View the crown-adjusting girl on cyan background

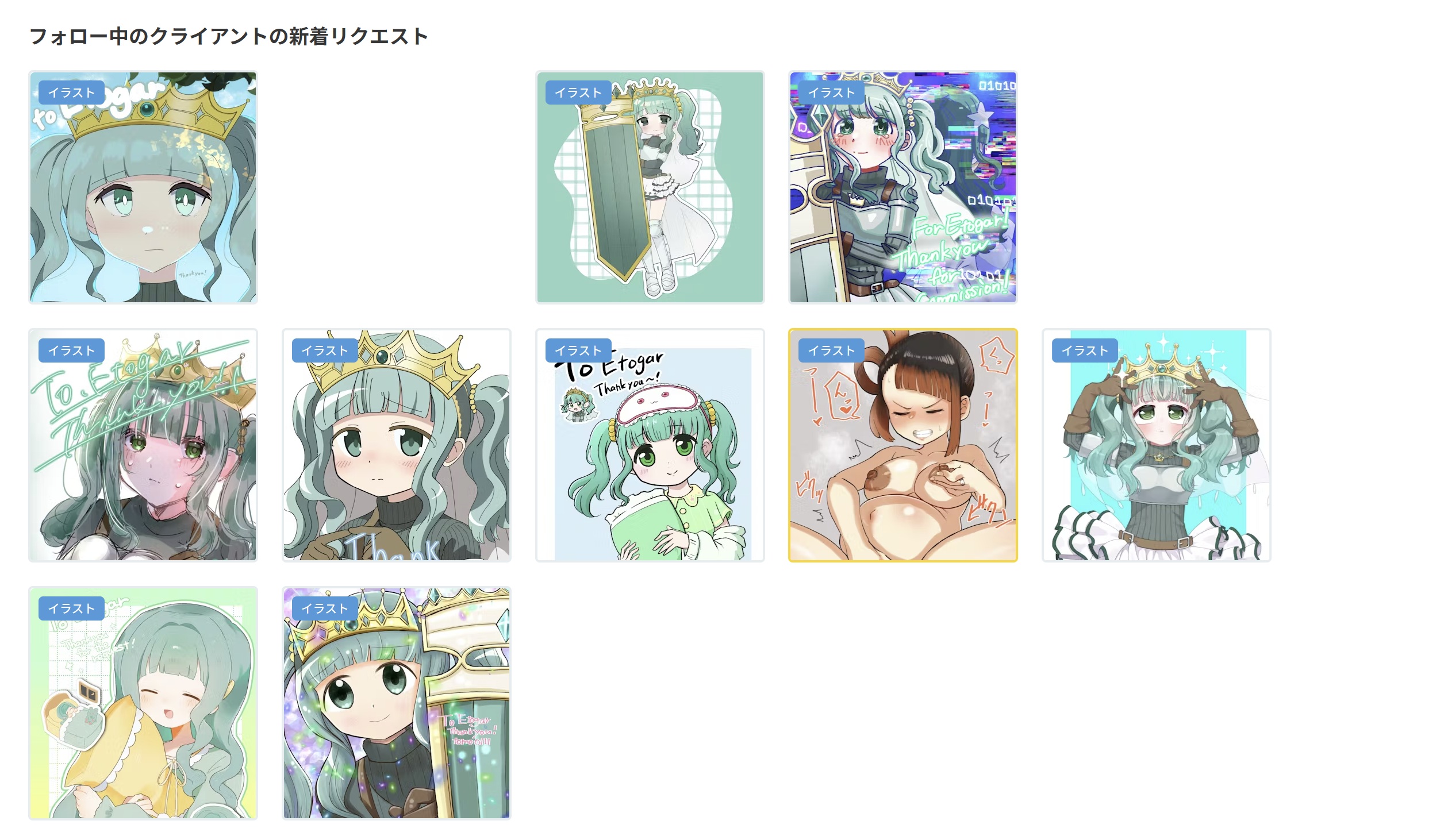click(x=1156, y=445)
